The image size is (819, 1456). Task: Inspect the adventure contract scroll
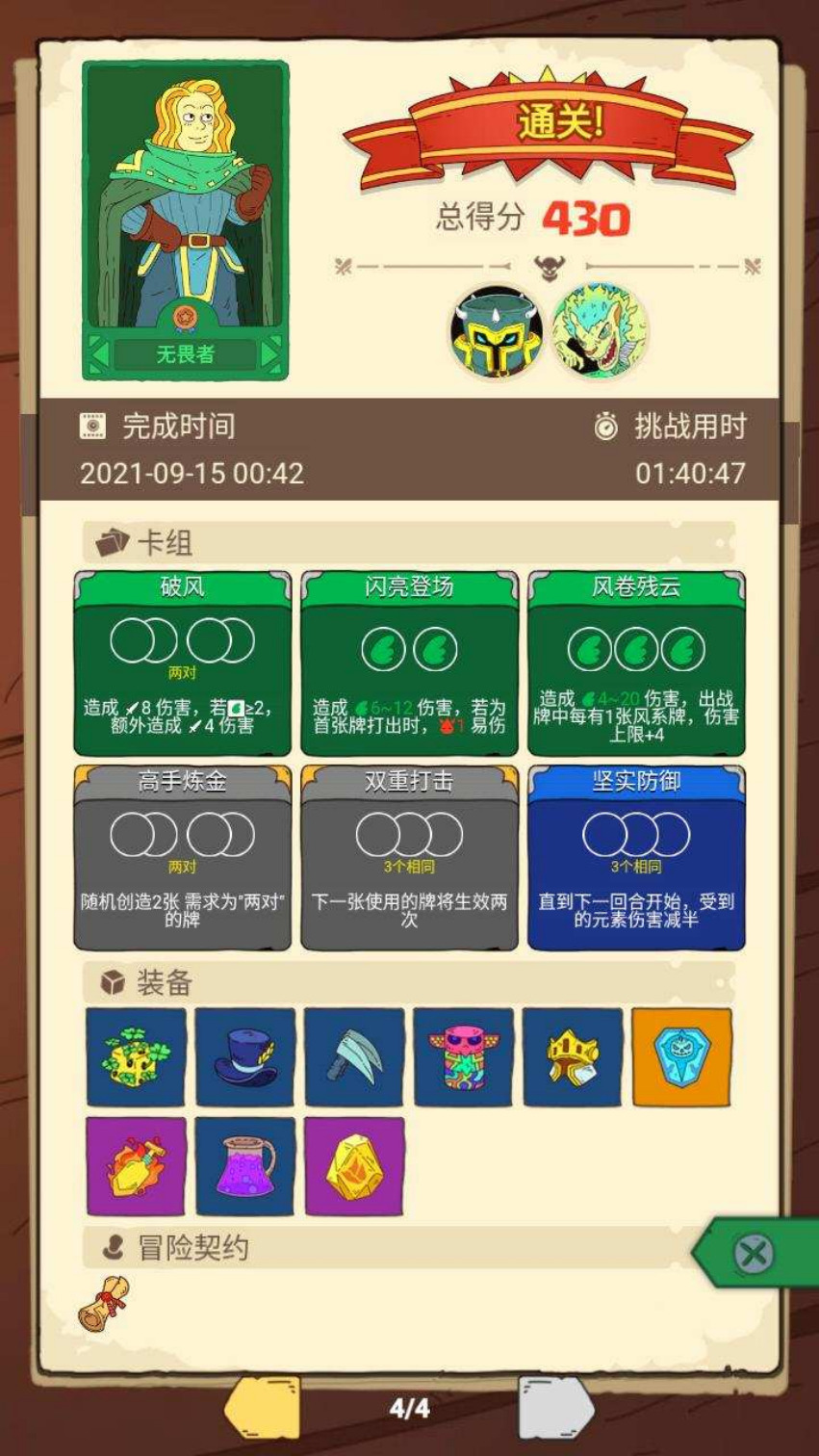[104, 1303]
